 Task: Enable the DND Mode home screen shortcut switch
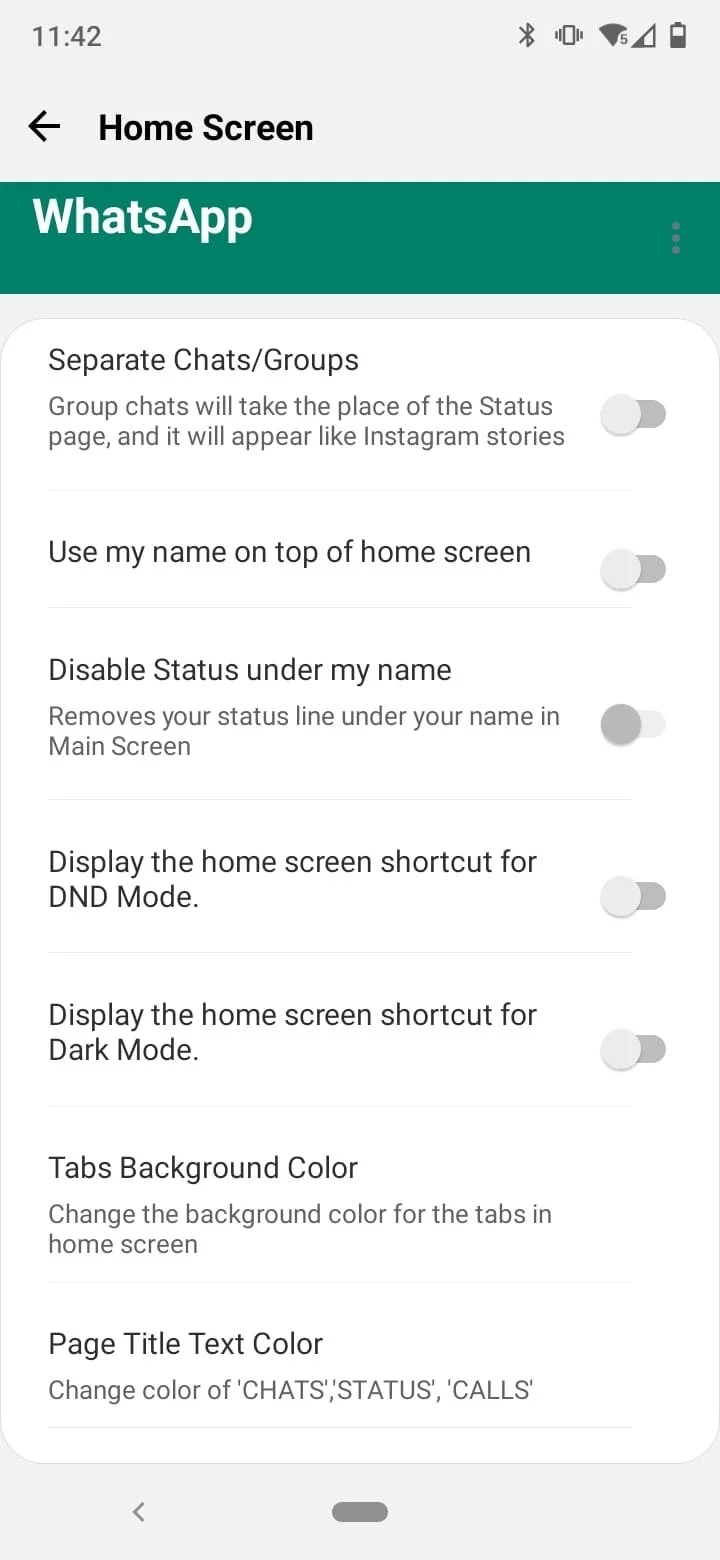pos(633,896)
